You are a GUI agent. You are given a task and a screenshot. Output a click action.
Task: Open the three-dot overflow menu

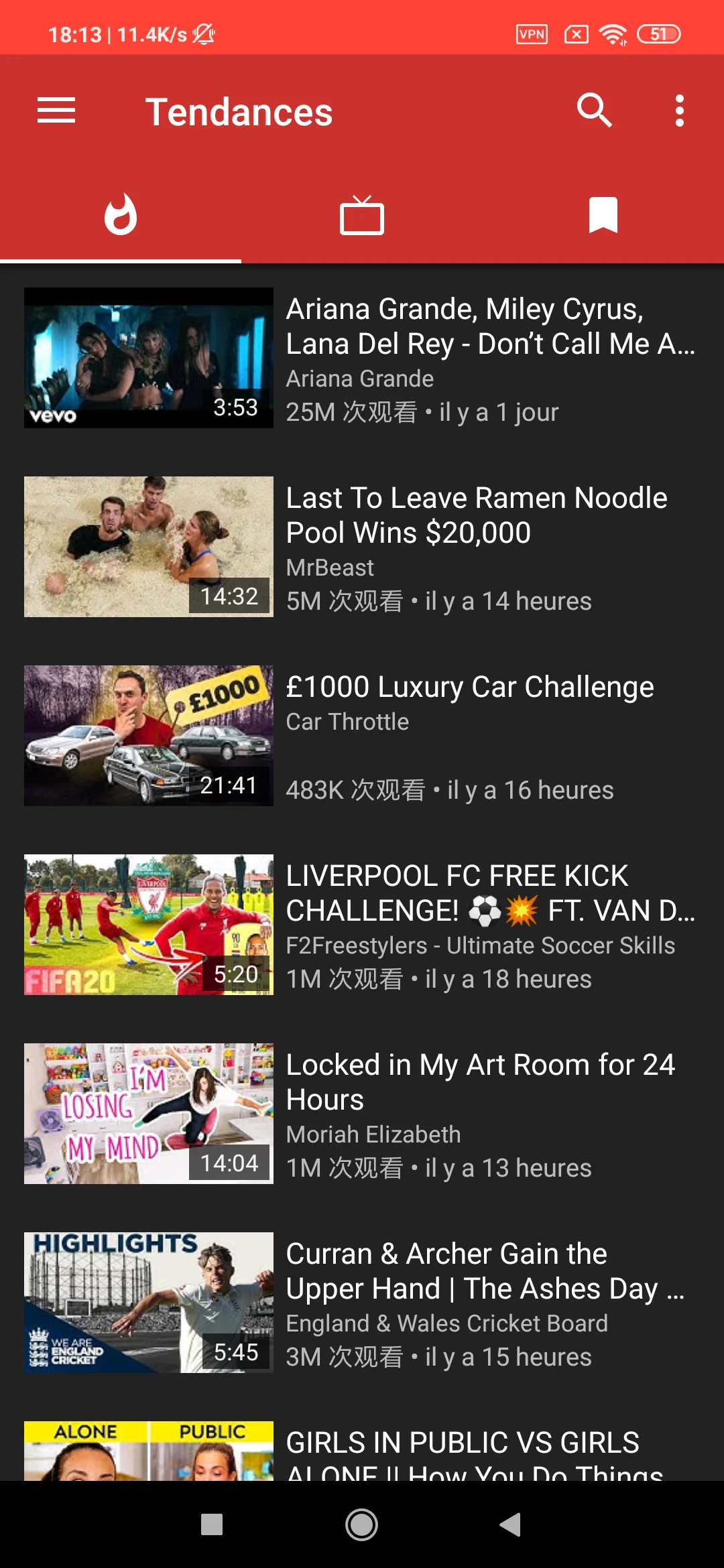click(x=679, y=111)
